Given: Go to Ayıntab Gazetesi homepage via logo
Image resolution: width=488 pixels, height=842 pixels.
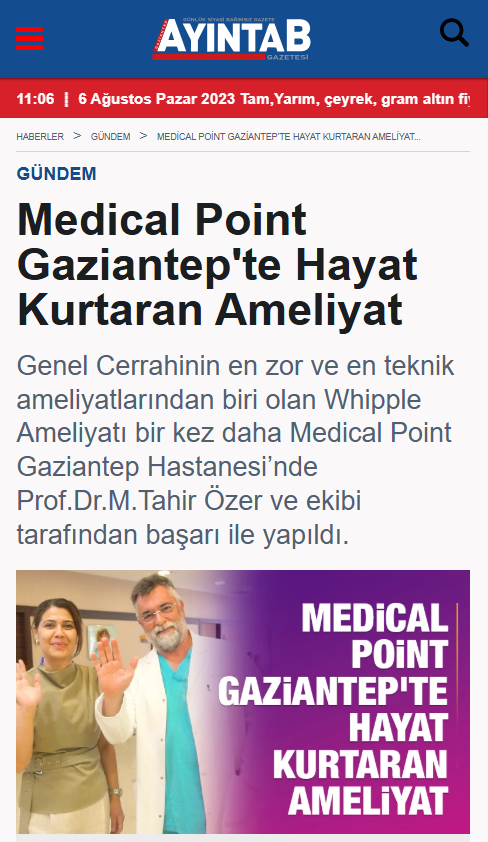Looking at the screenshot, I should [x=231, y=39].
